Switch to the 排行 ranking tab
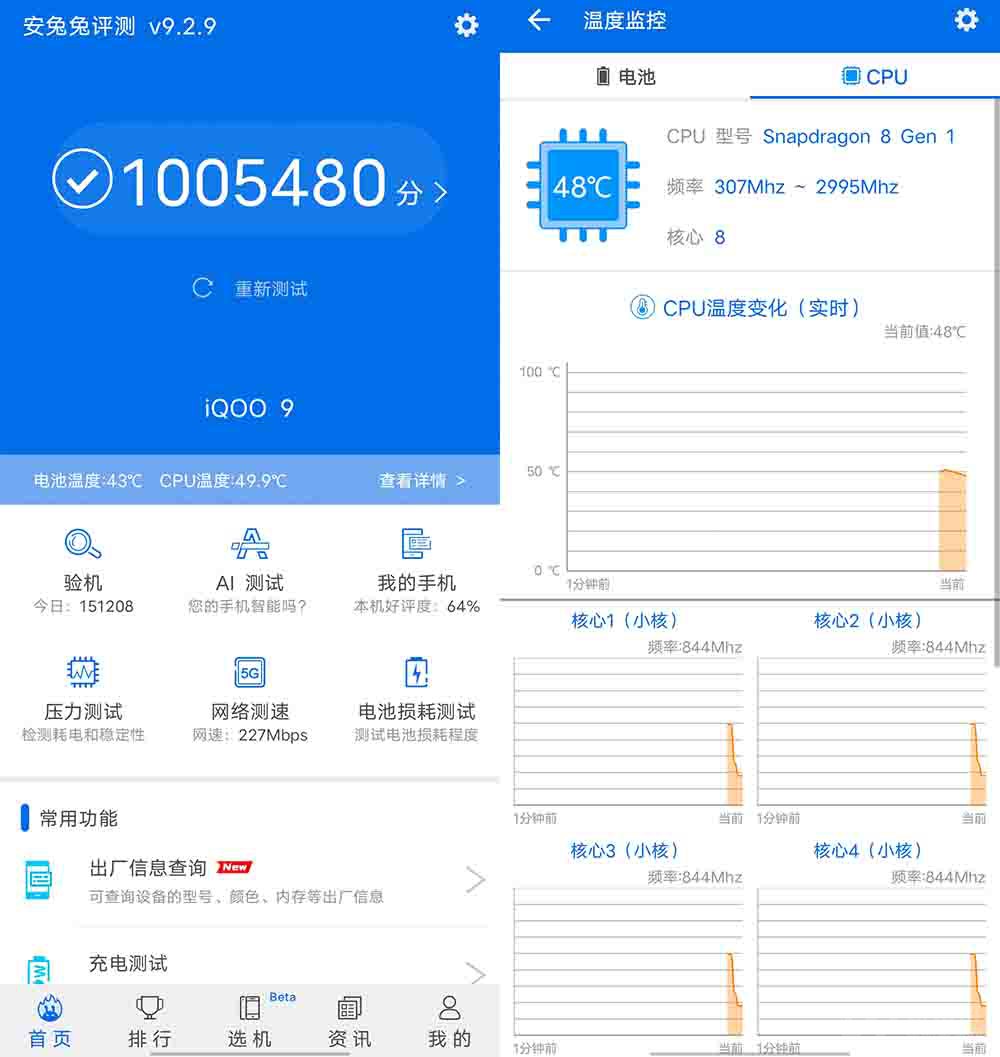Image resolution: width=1000 pixels, height=1057 pixels. click(x=149, y=1021)
